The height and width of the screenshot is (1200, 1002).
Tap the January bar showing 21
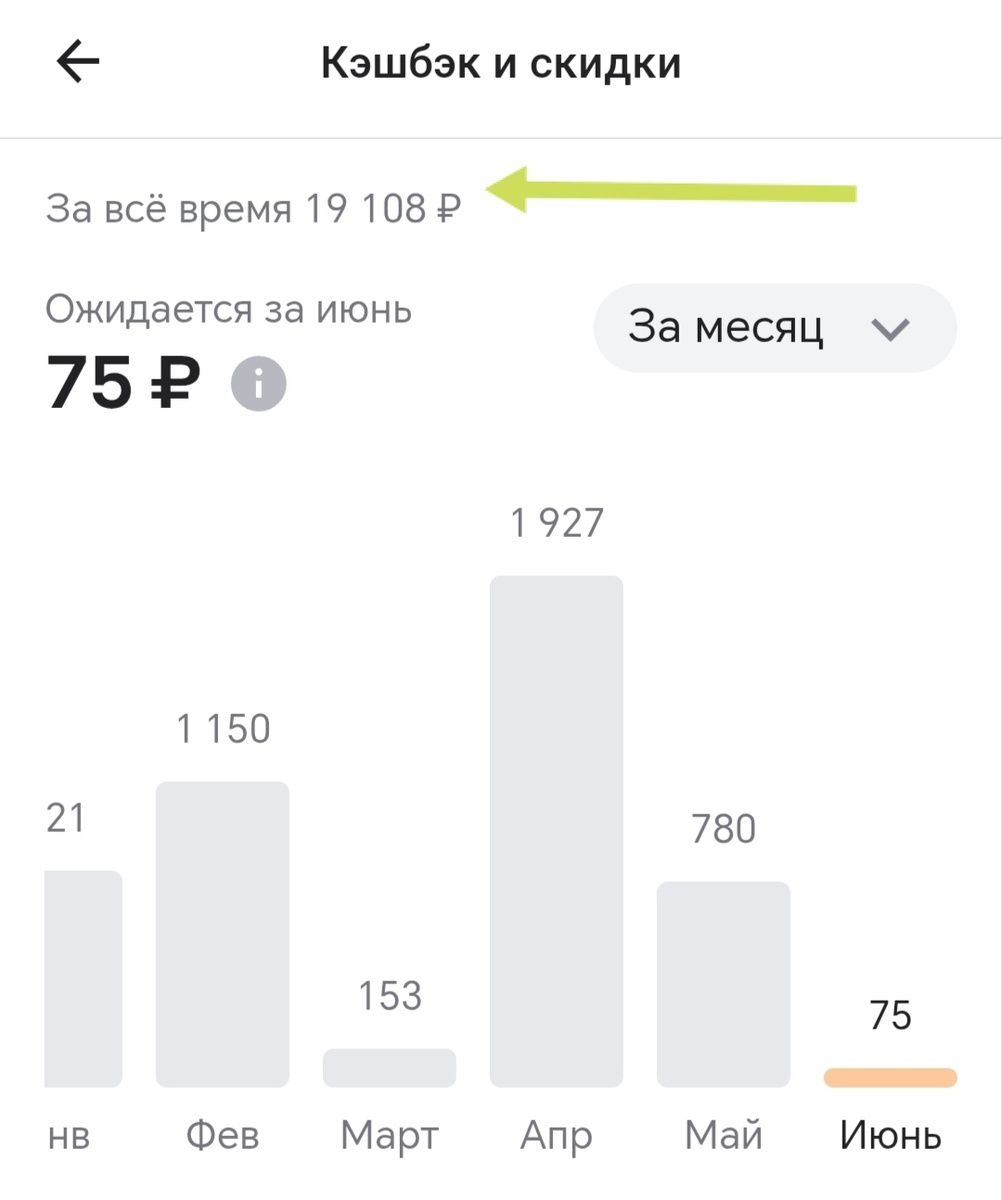tap(82, 980)
